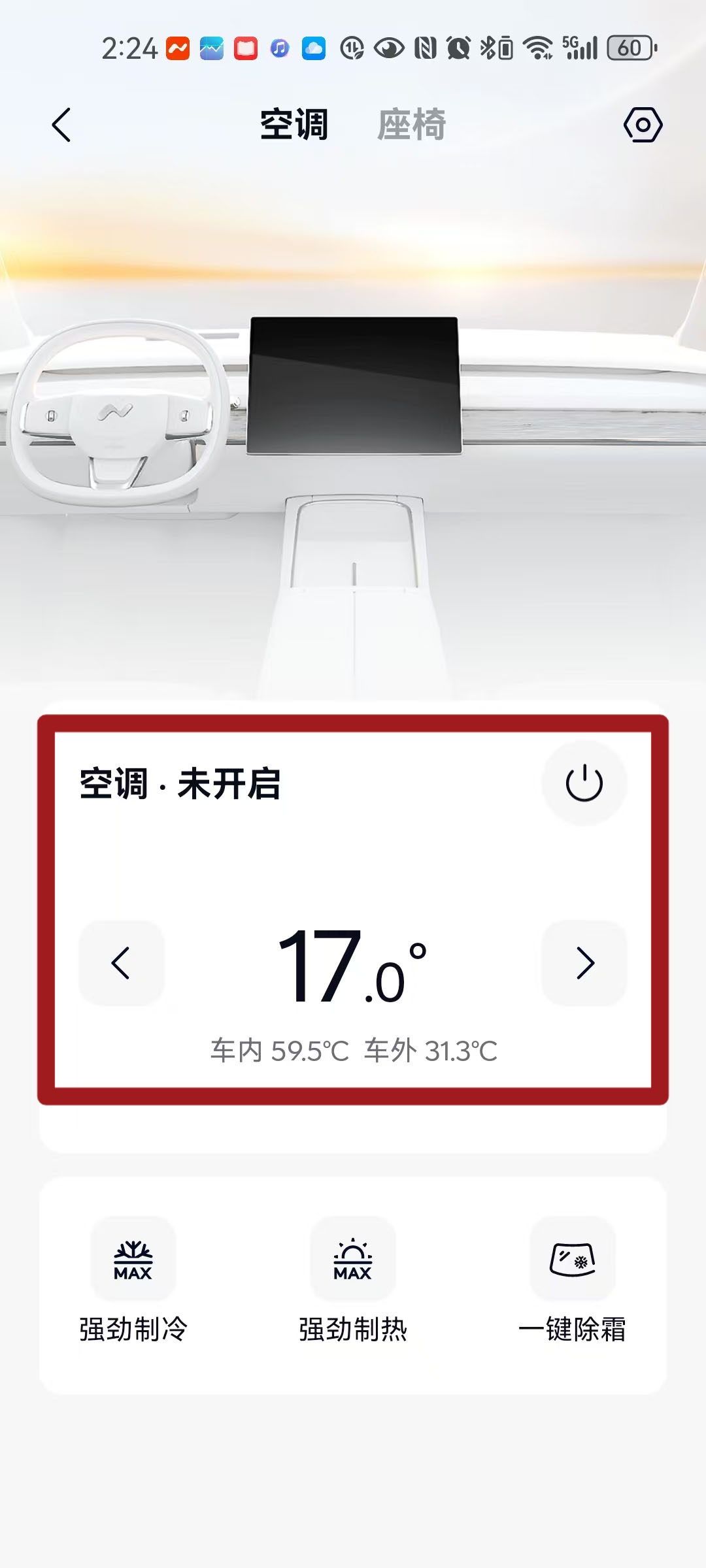Select the 空调 tab
Screen dimensions: 706x1568
click(294, 125)
